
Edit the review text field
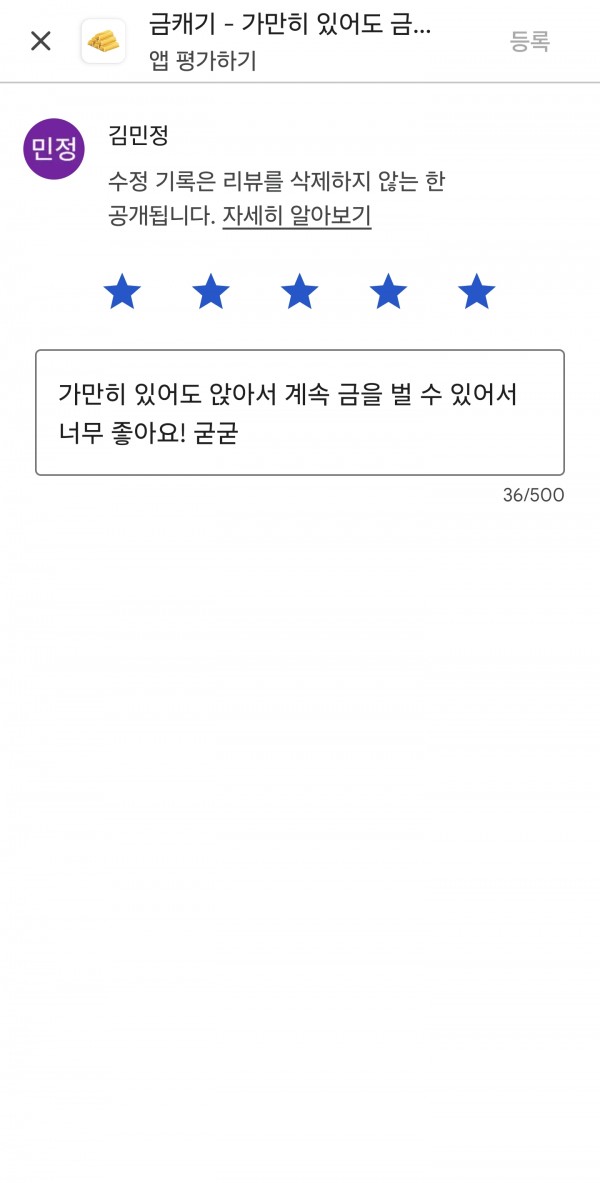tap(300, 413)
